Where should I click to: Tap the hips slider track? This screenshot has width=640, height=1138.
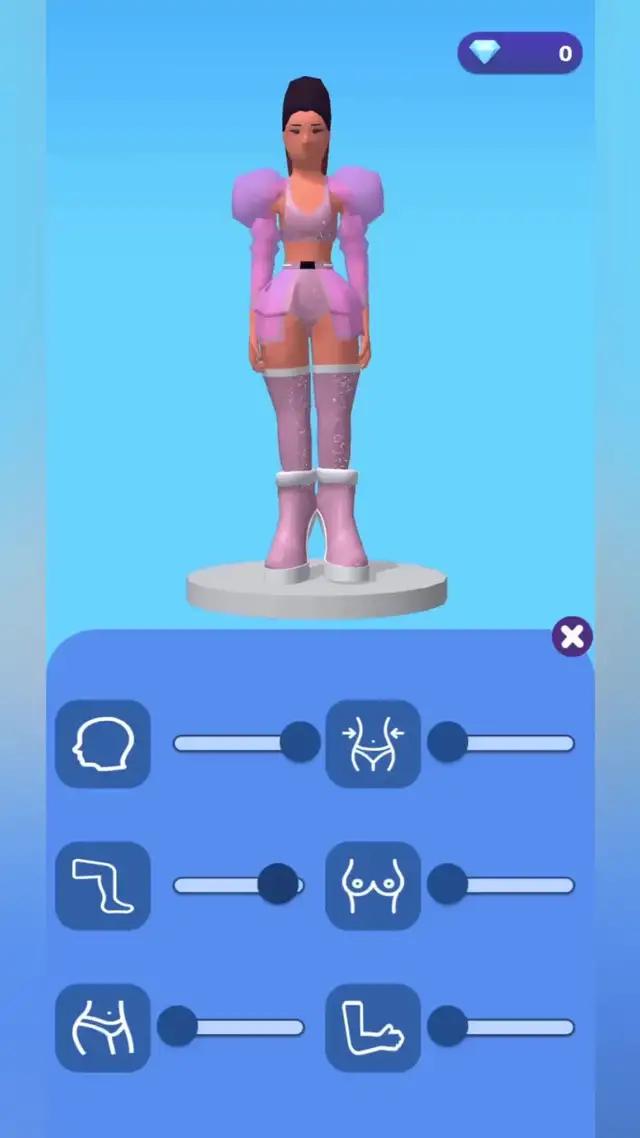tap(240, 1027)
